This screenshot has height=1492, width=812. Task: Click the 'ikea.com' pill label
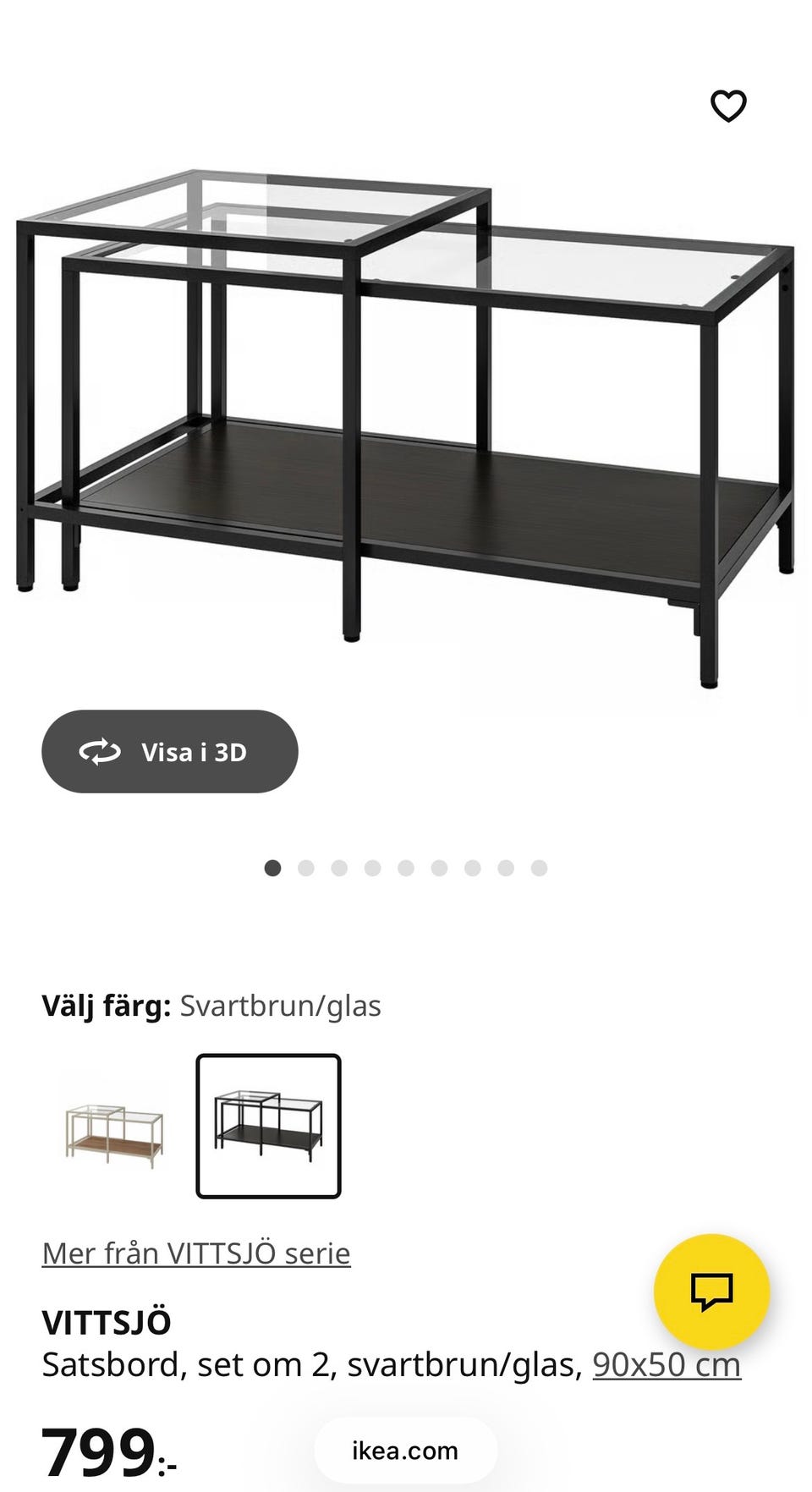tap(405, 1450)
